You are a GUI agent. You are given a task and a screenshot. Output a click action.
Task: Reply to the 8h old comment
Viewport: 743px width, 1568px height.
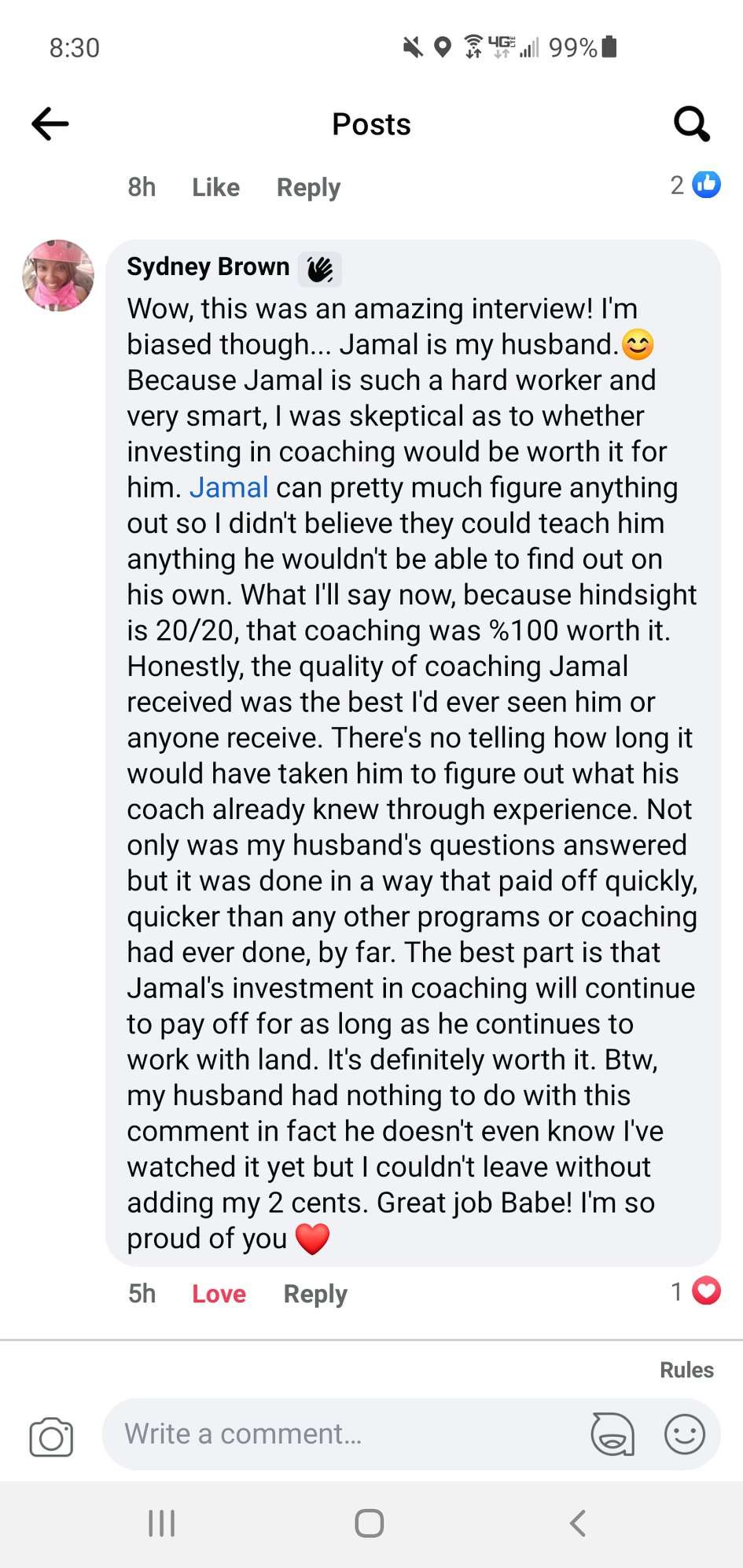(x=308, y=187)
